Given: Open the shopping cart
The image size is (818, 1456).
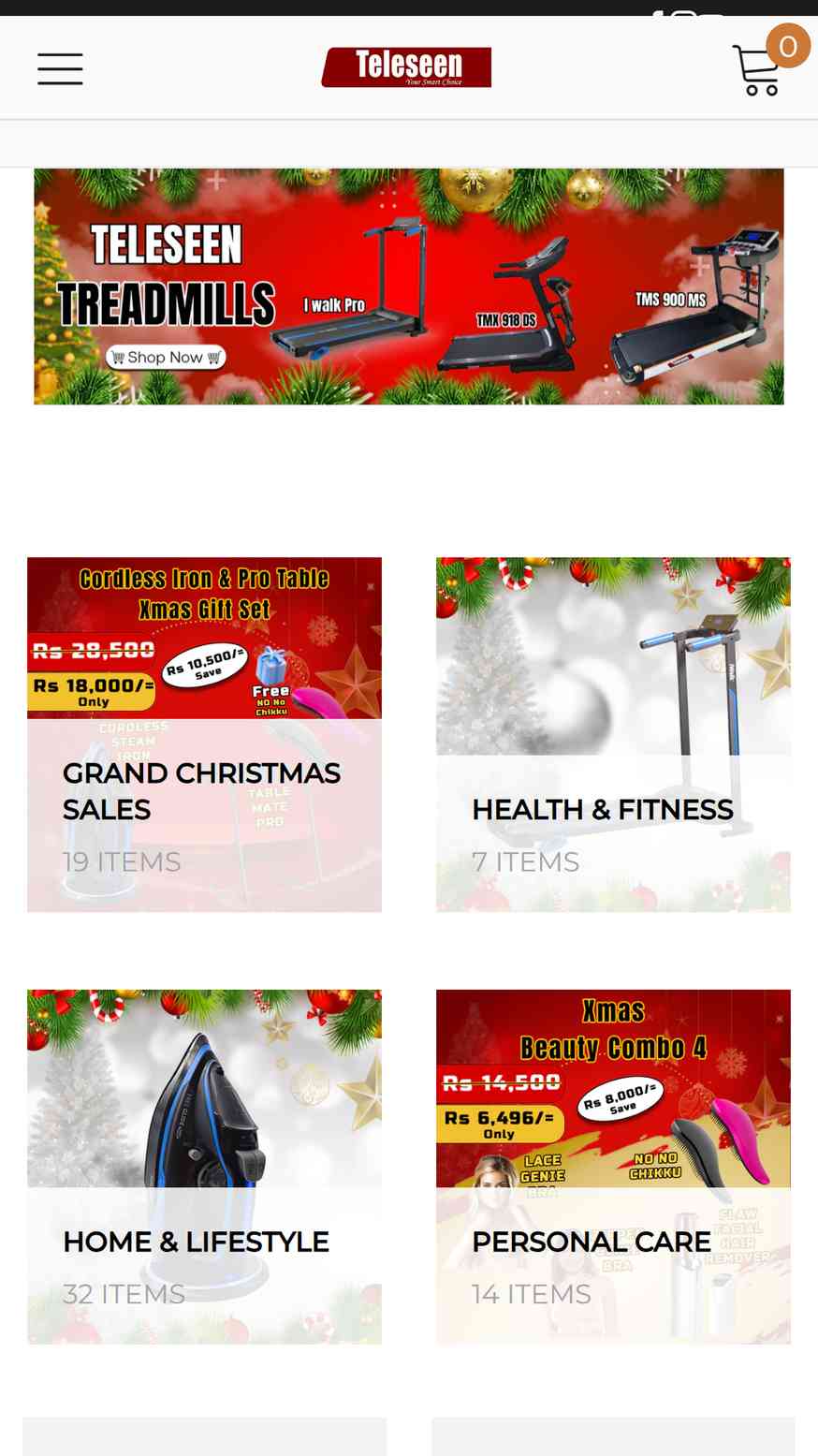Looking at the screenshot, I should tap(757, 69).
